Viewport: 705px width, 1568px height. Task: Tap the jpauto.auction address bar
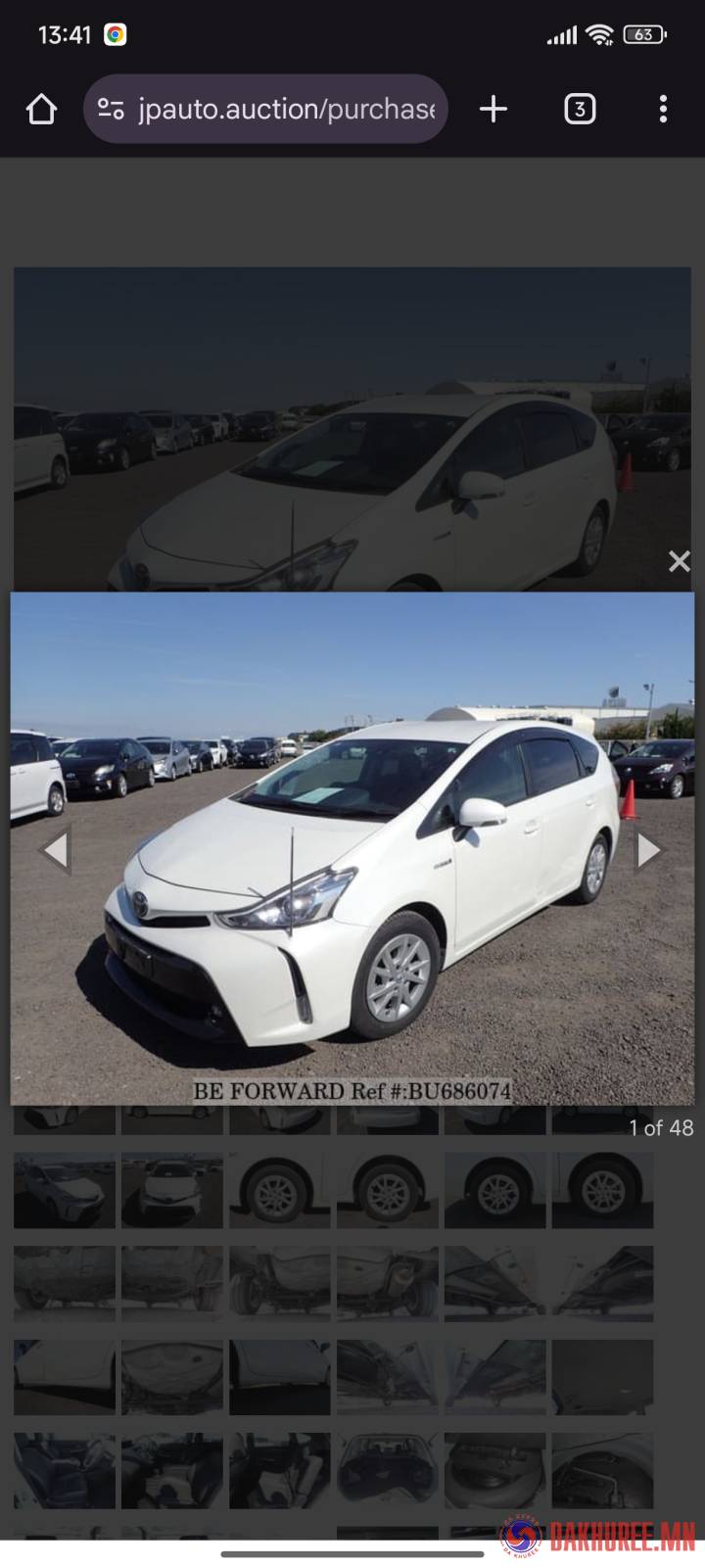pyautogui.click(x=284, y=109)
